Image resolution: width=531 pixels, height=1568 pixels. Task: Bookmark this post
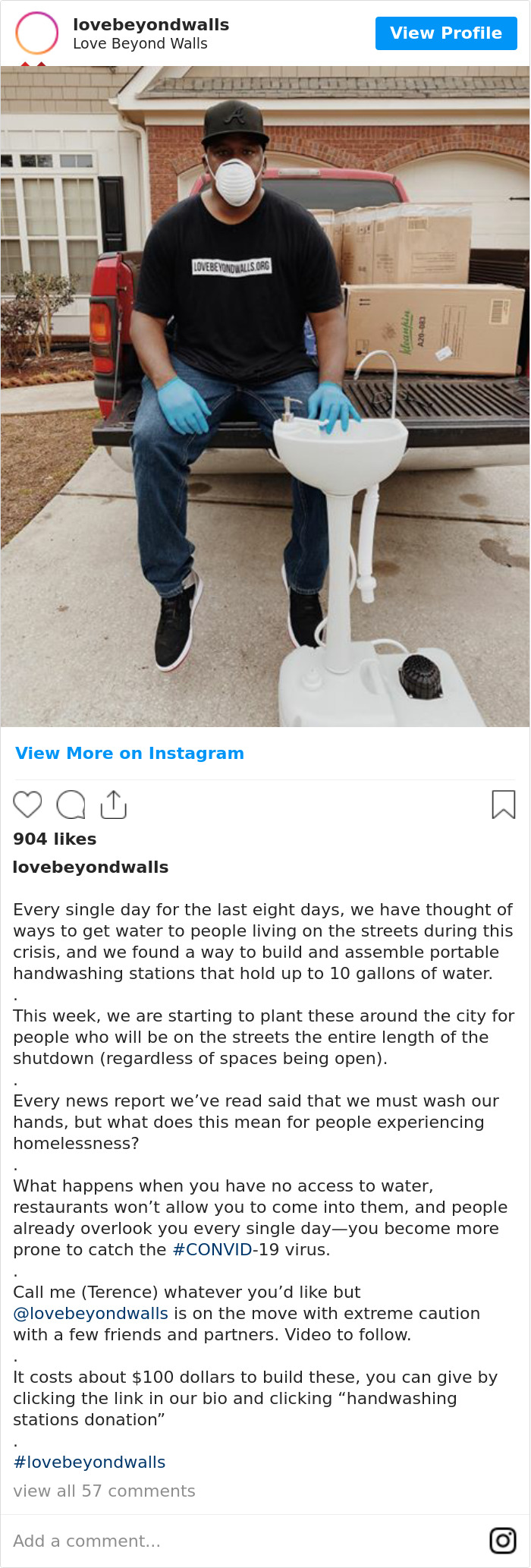click(503, 804)
